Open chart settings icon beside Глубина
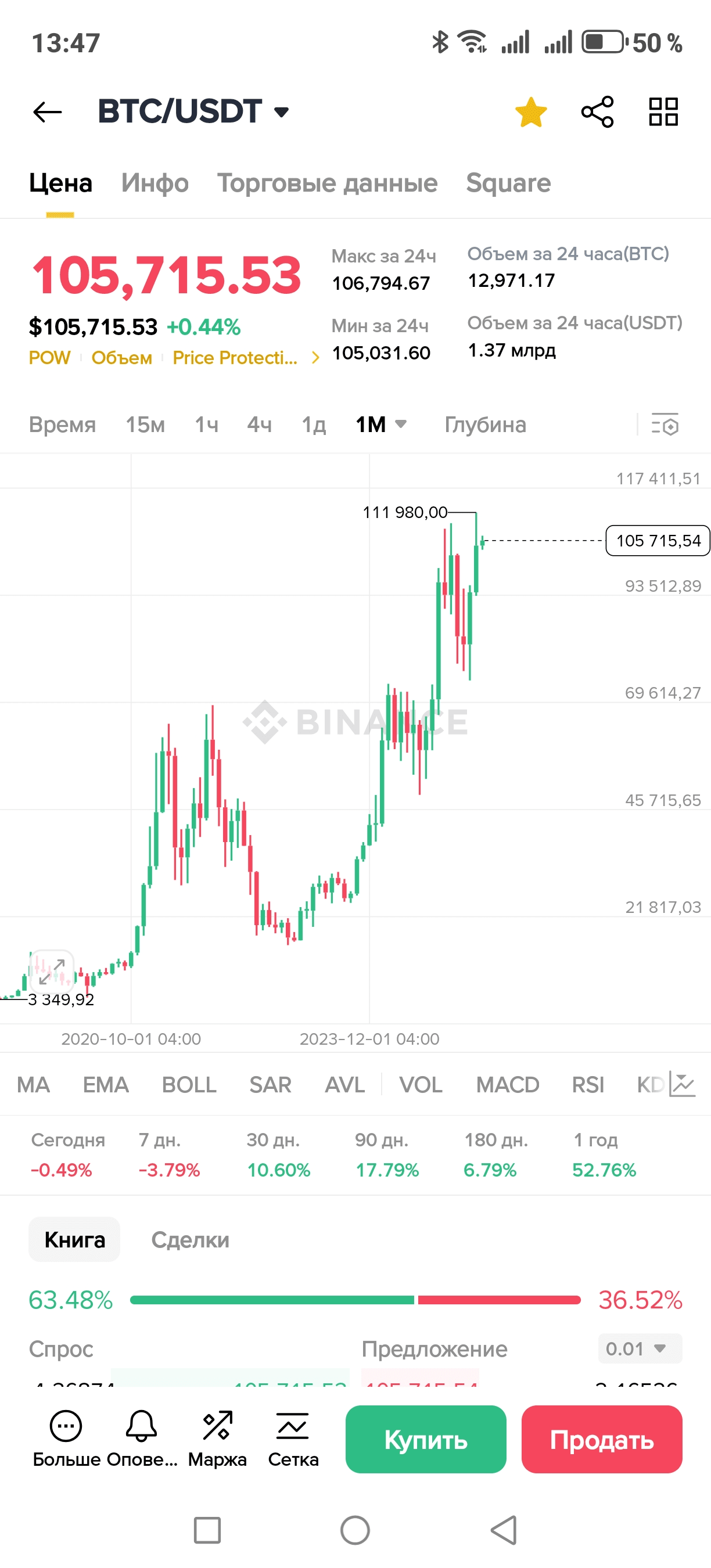Screen dimensions: 711x1568 click(665, 425)
